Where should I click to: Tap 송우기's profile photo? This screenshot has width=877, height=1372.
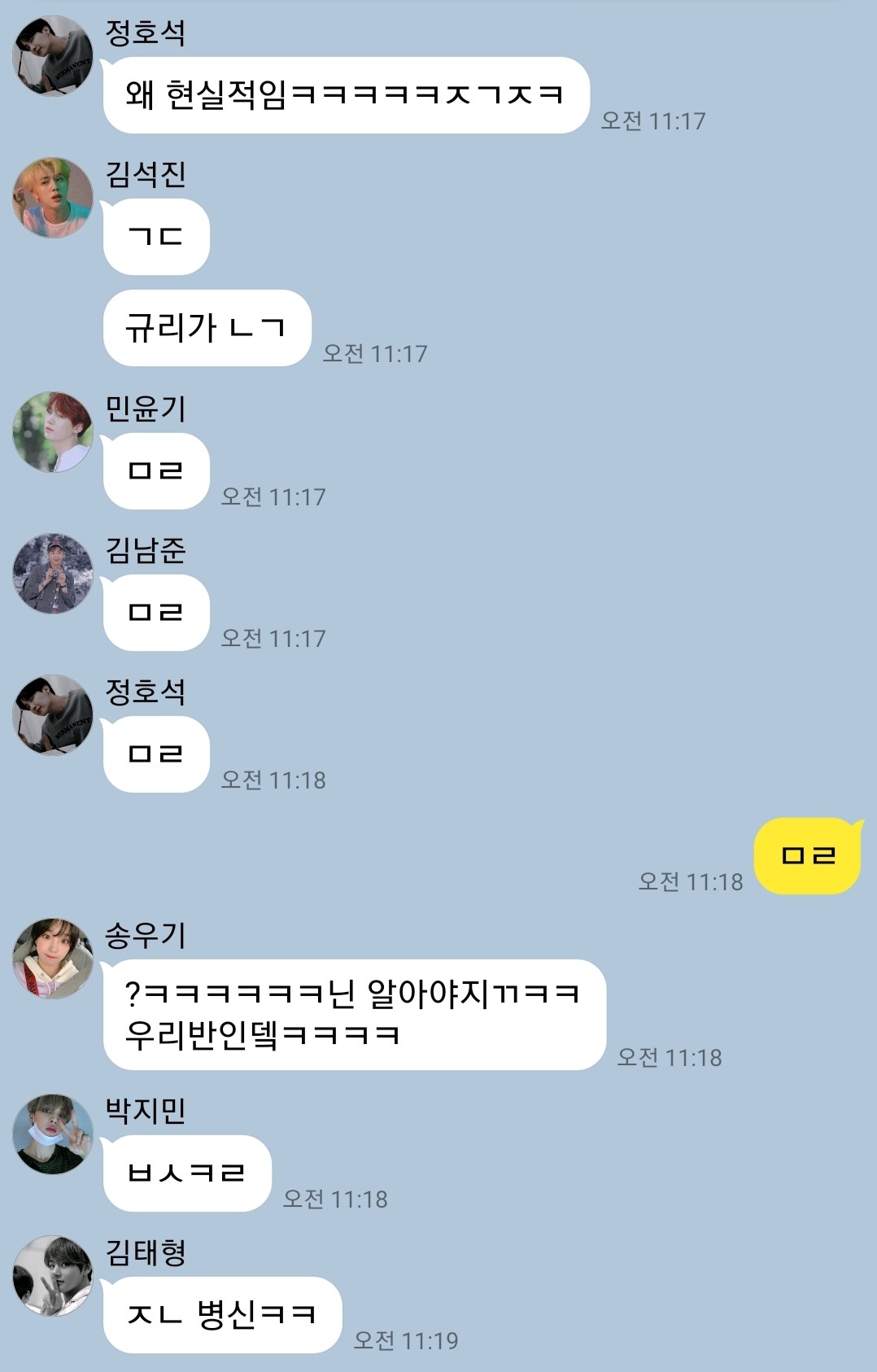(x=53, y=959)
